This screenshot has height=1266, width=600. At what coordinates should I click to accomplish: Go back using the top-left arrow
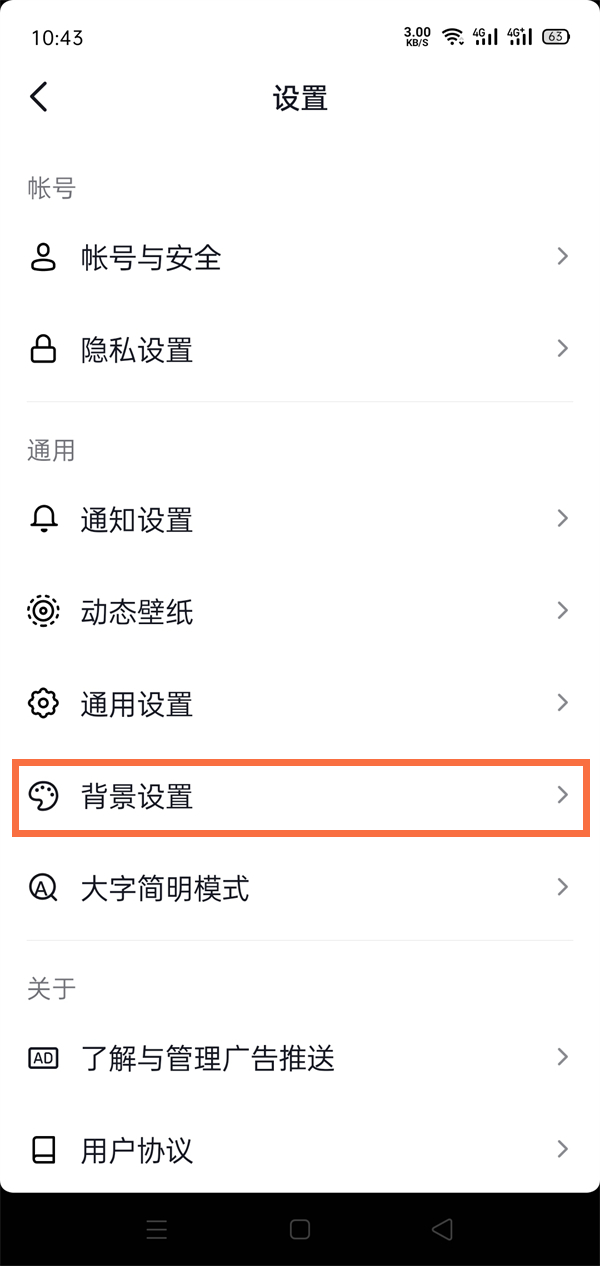[x=39, y=97]
